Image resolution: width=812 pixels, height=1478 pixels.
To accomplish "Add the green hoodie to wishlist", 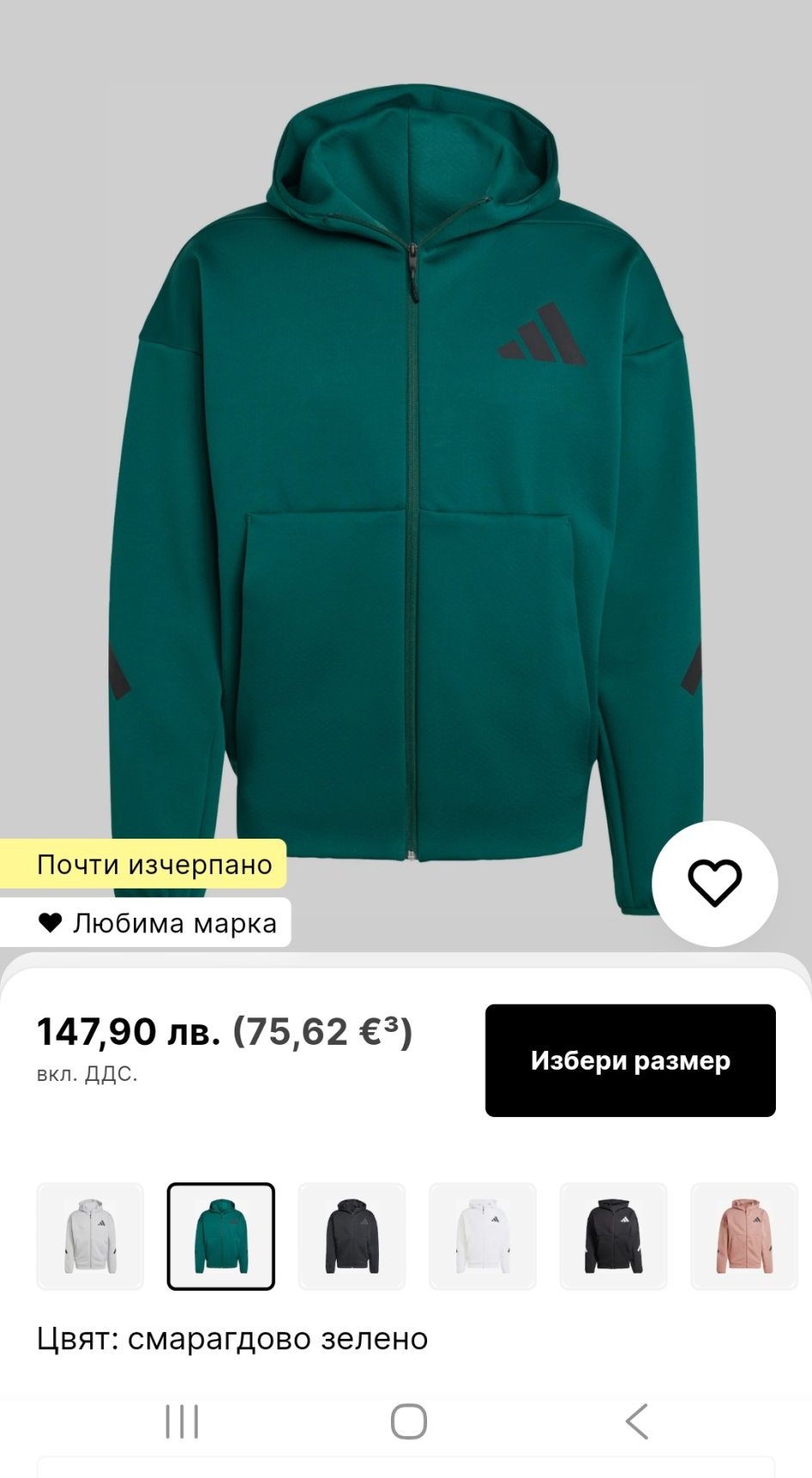I will (x=714, y=883).
